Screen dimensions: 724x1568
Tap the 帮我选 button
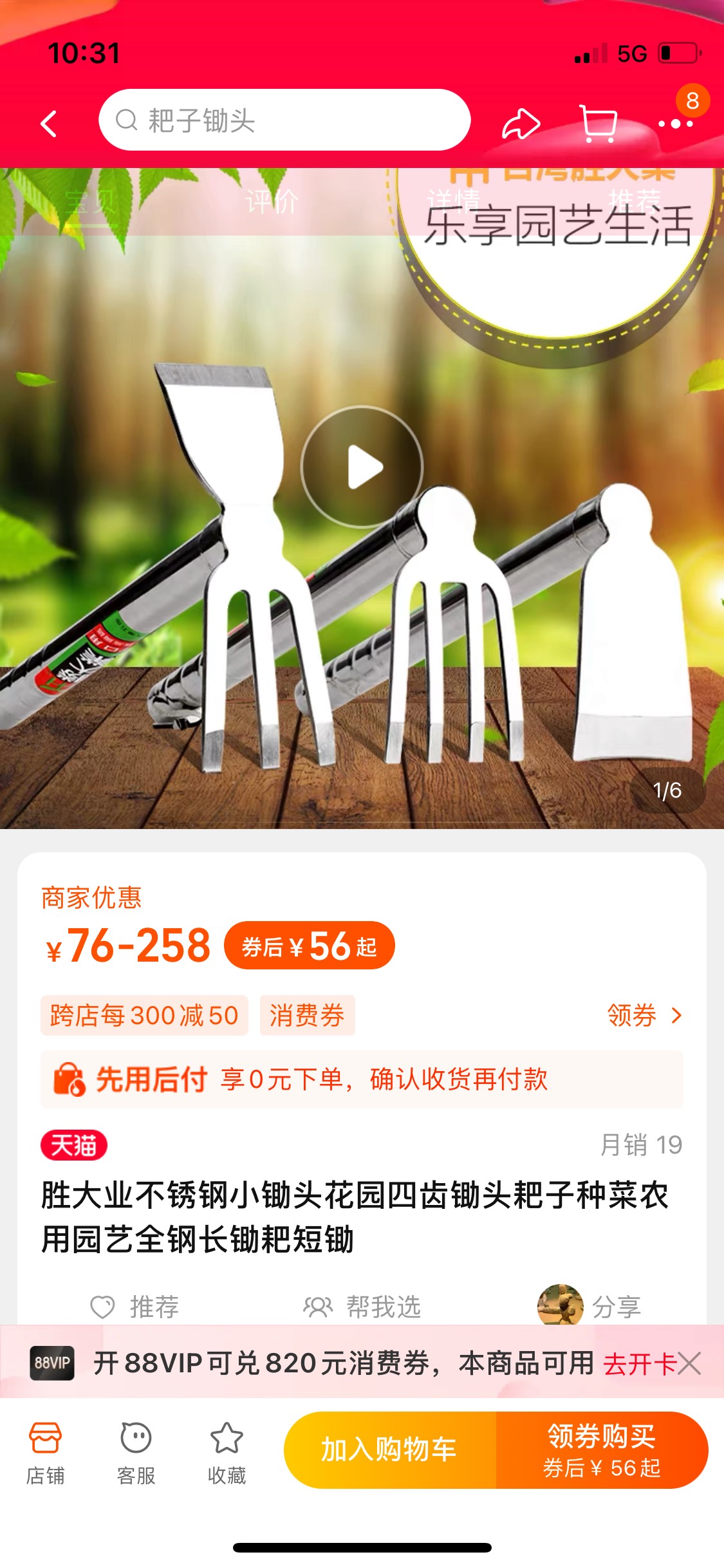pos(362,1307)
